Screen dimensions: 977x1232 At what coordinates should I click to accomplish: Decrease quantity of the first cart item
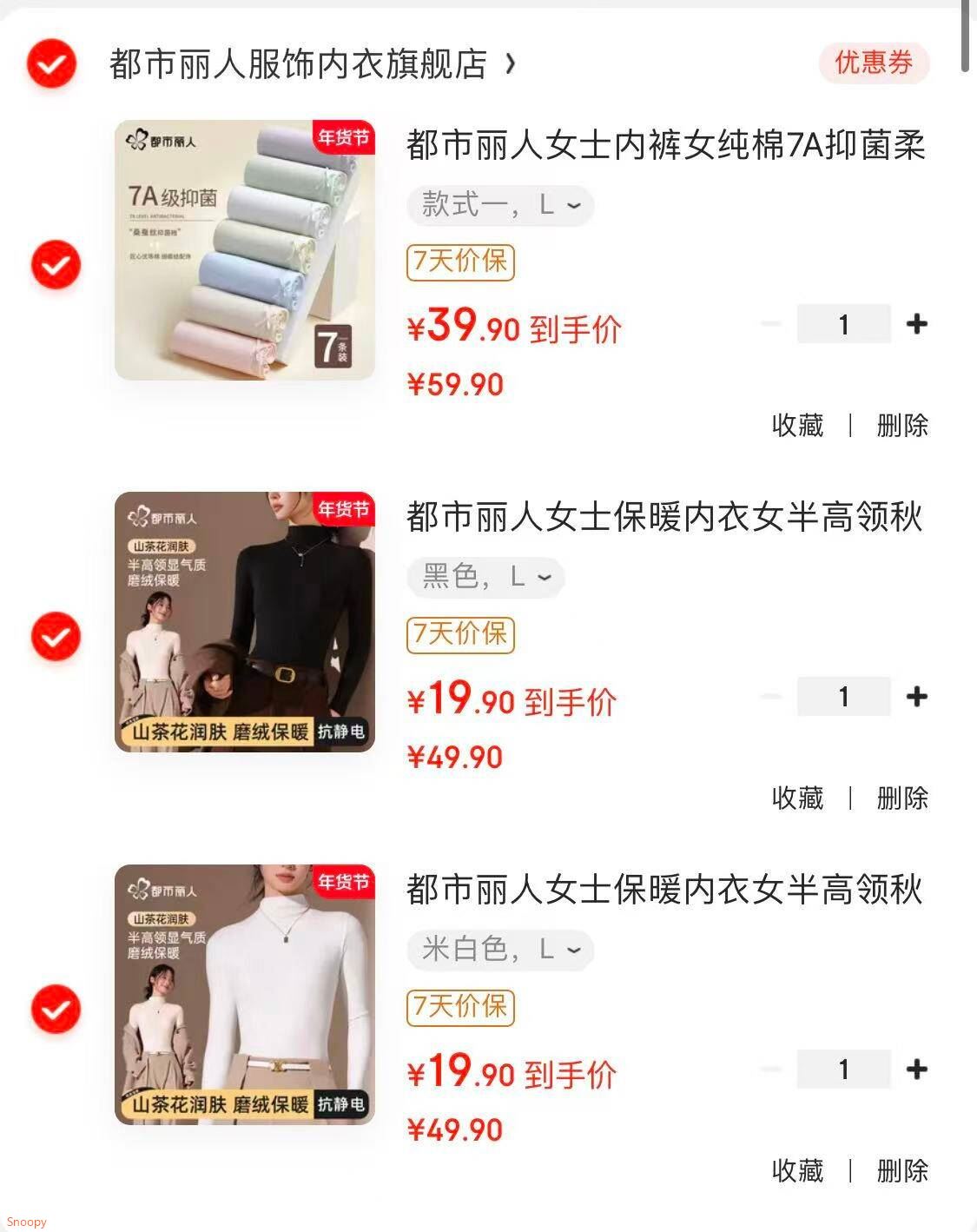click(768, 323)
